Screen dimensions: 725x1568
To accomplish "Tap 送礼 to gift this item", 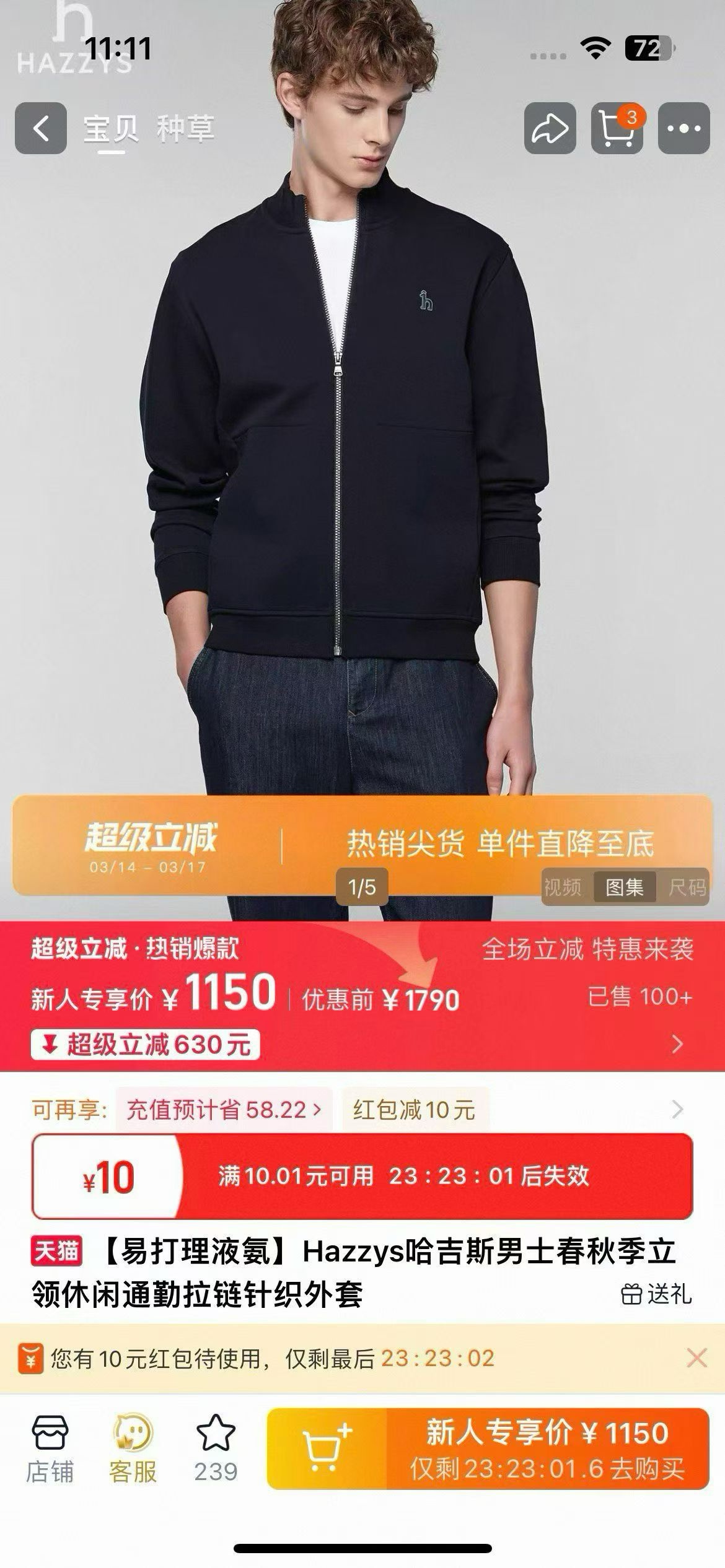I will tap(657, 1294).
